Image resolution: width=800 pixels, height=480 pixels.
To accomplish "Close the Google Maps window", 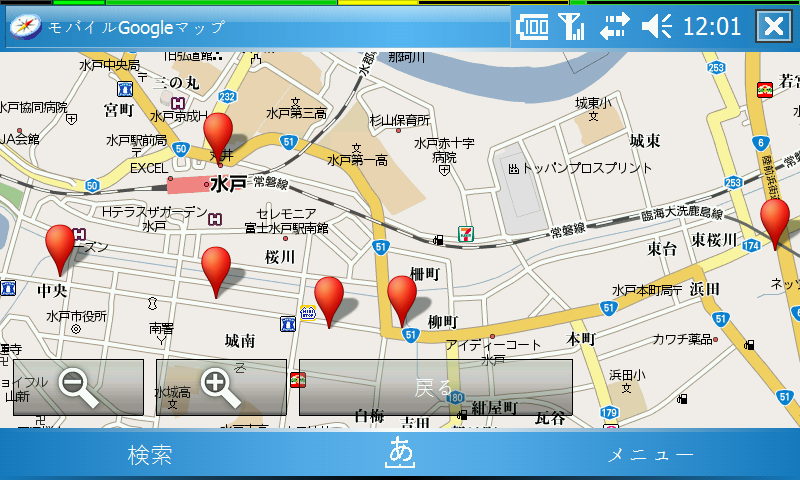I will click(773, 26).
